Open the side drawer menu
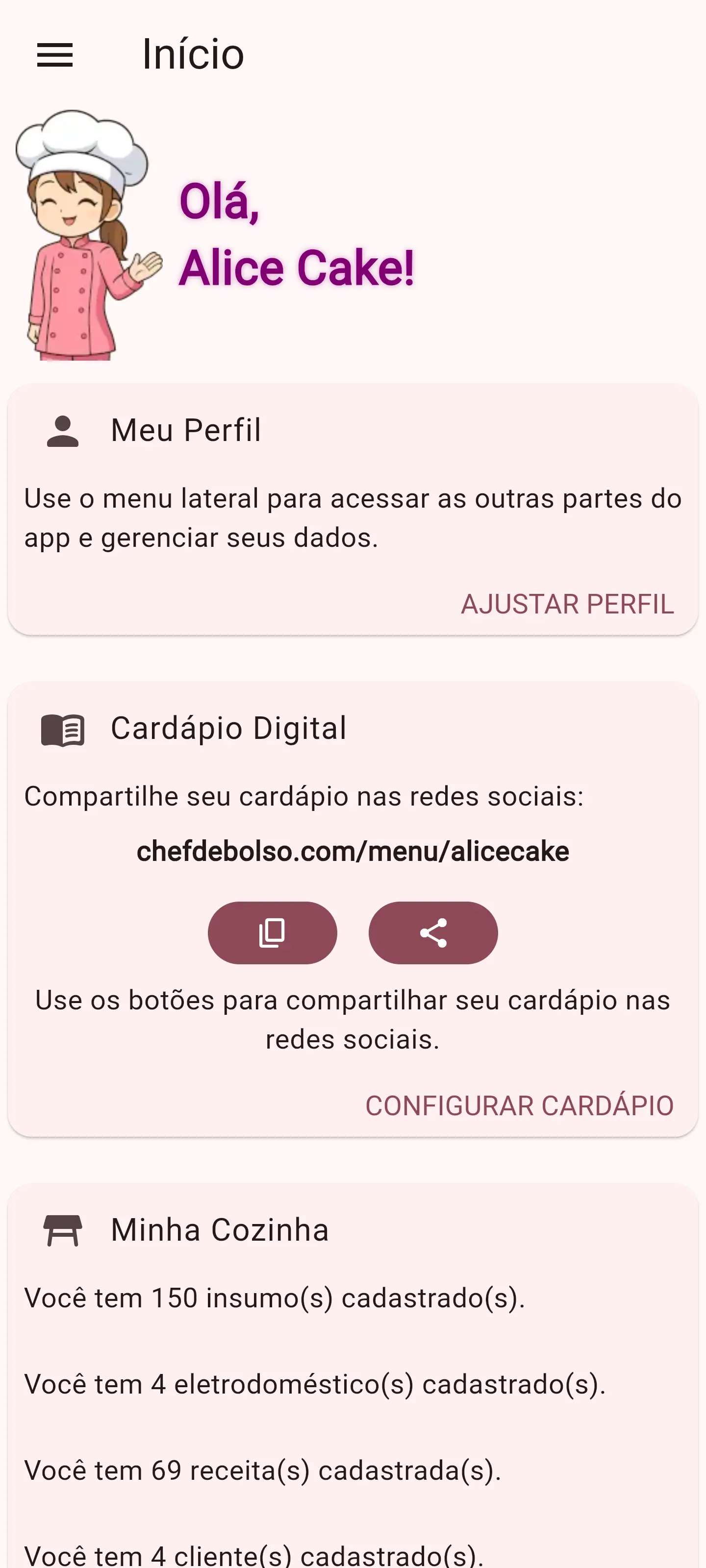 (55, 55)
